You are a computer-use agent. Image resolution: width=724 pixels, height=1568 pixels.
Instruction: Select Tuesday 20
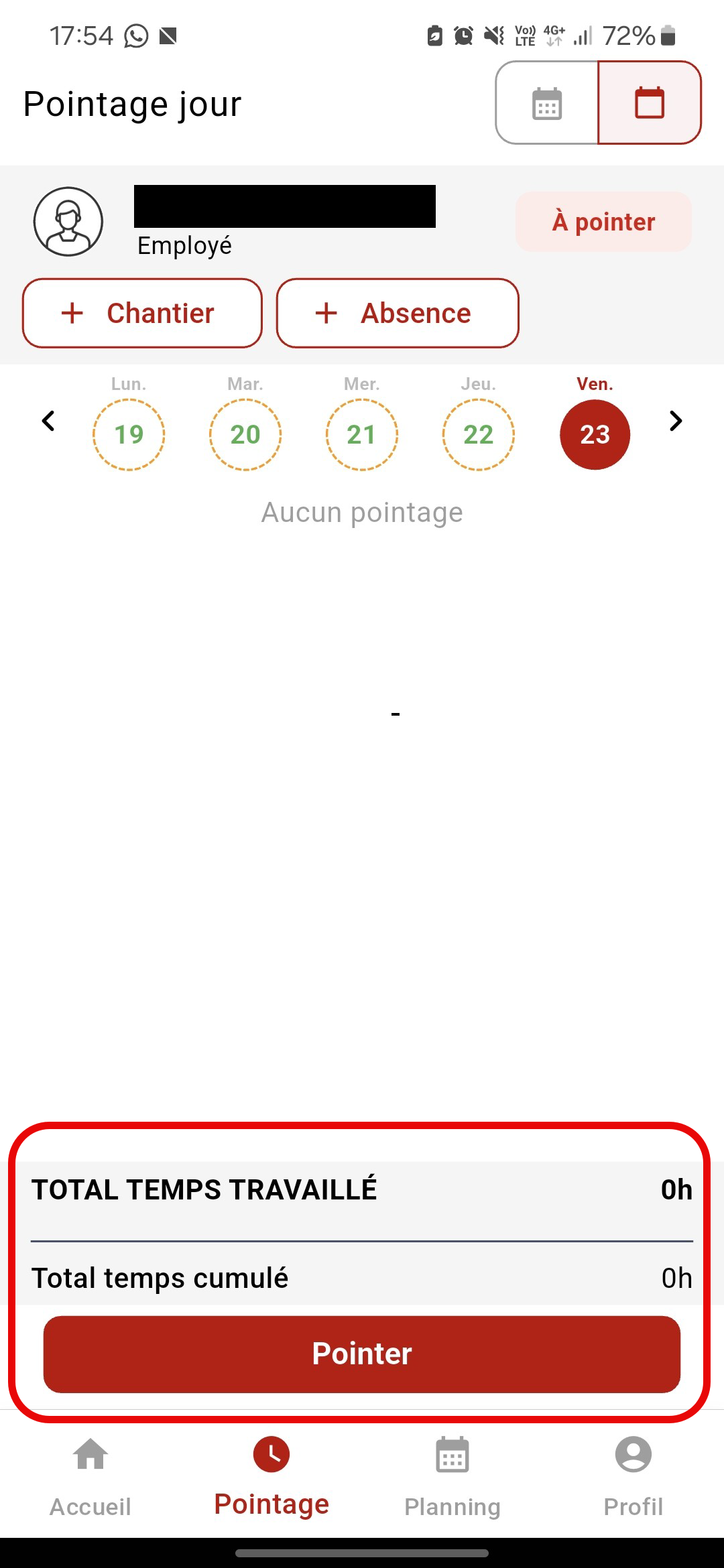pos(245,434)
